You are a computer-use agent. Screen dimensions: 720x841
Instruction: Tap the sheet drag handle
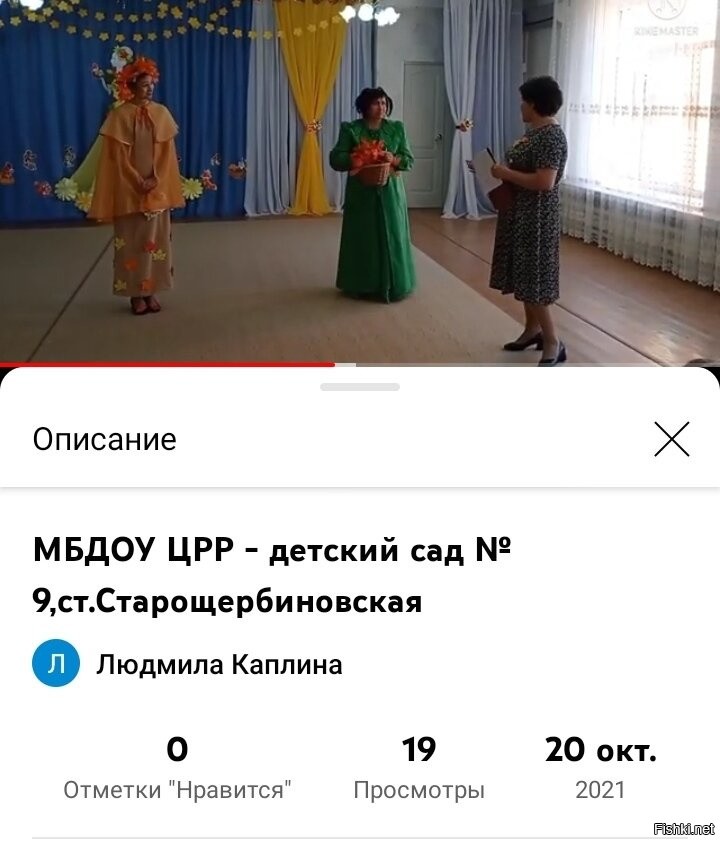pos(360,386)
